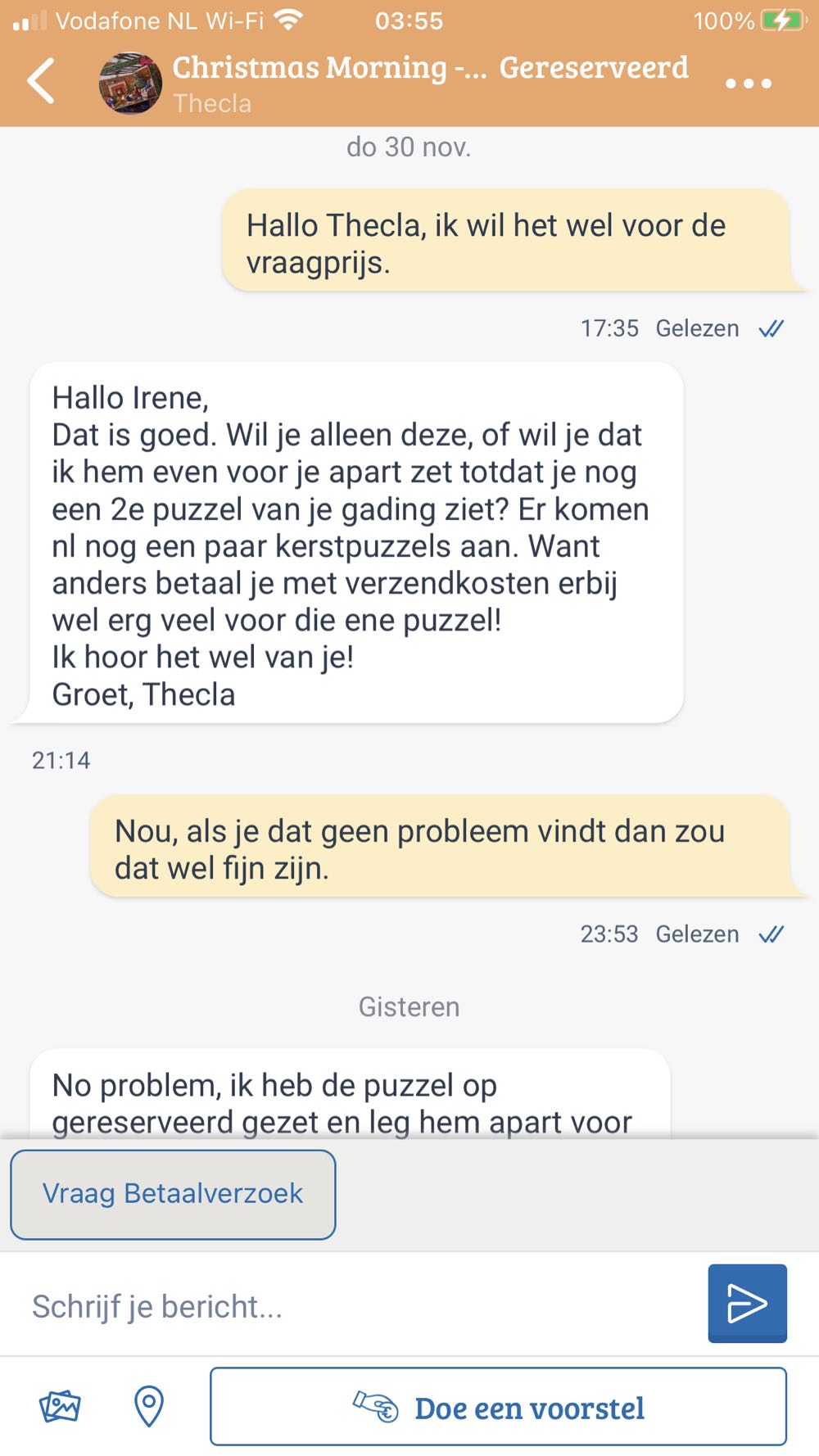Send the message with arrow button

point(747,1303)
